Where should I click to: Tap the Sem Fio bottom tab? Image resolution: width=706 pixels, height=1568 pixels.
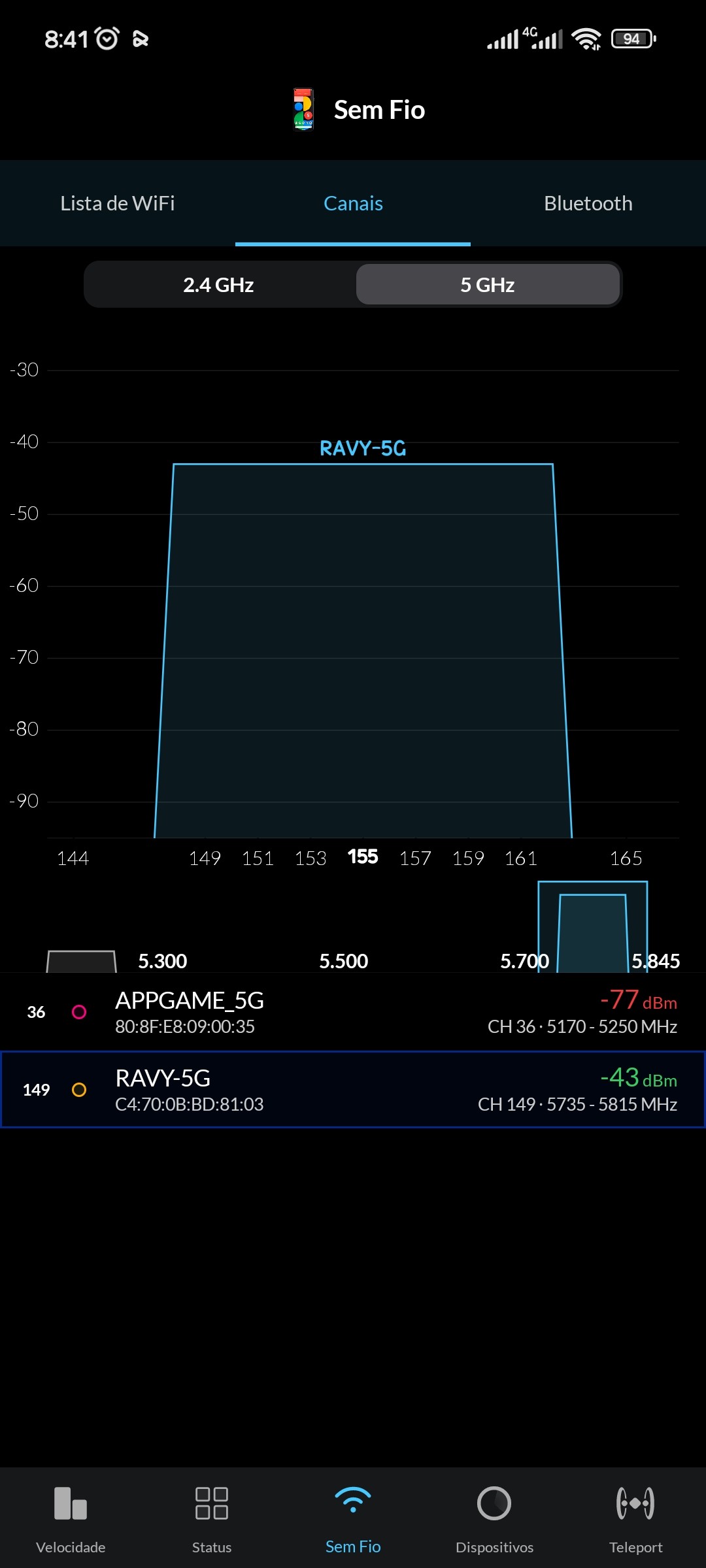[353, 1517]
